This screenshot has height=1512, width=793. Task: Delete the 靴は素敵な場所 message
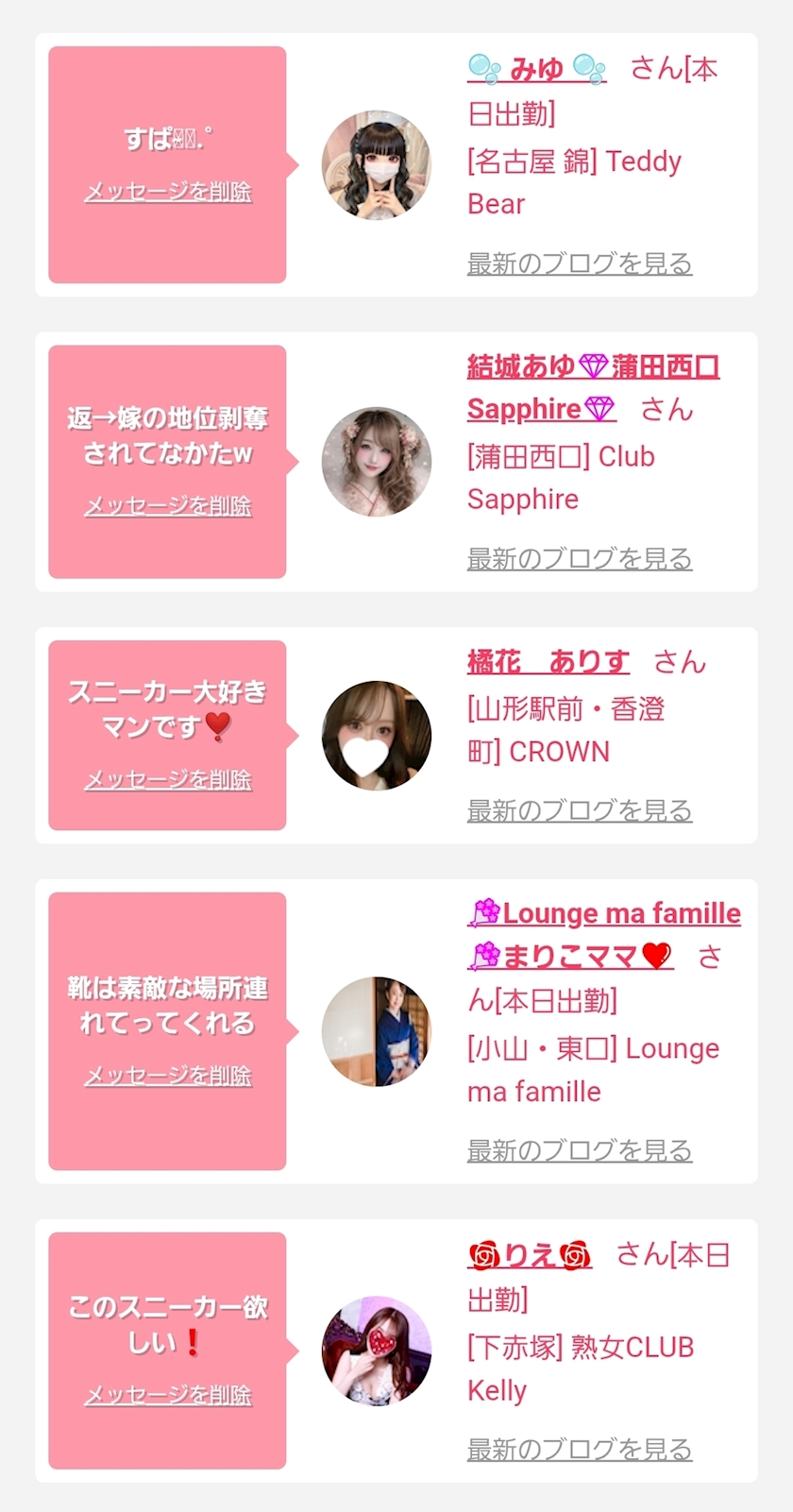168,1076
